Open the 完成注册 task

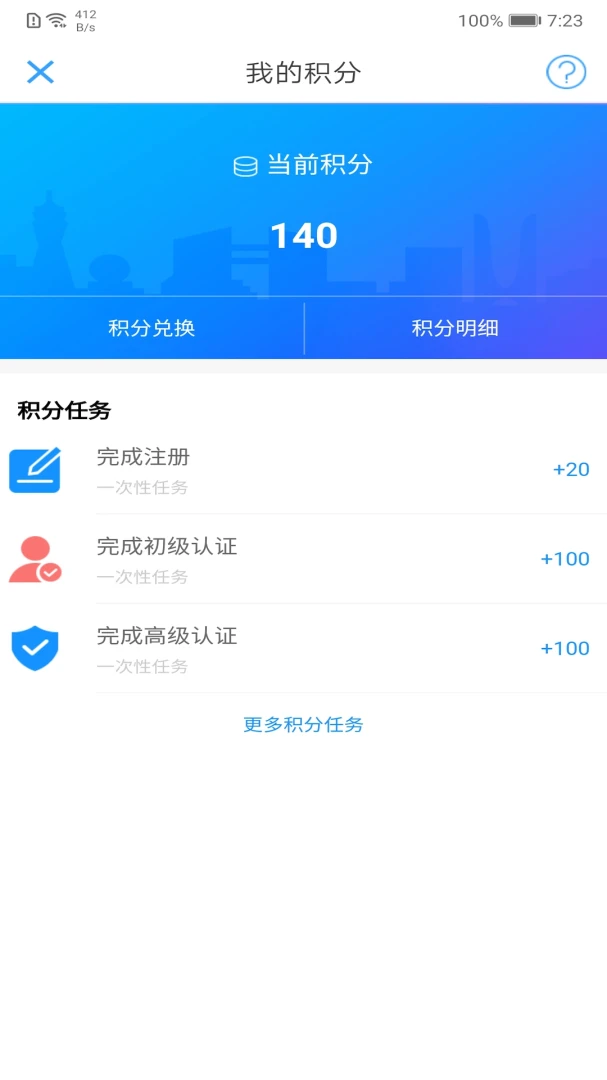pos(303,470)
